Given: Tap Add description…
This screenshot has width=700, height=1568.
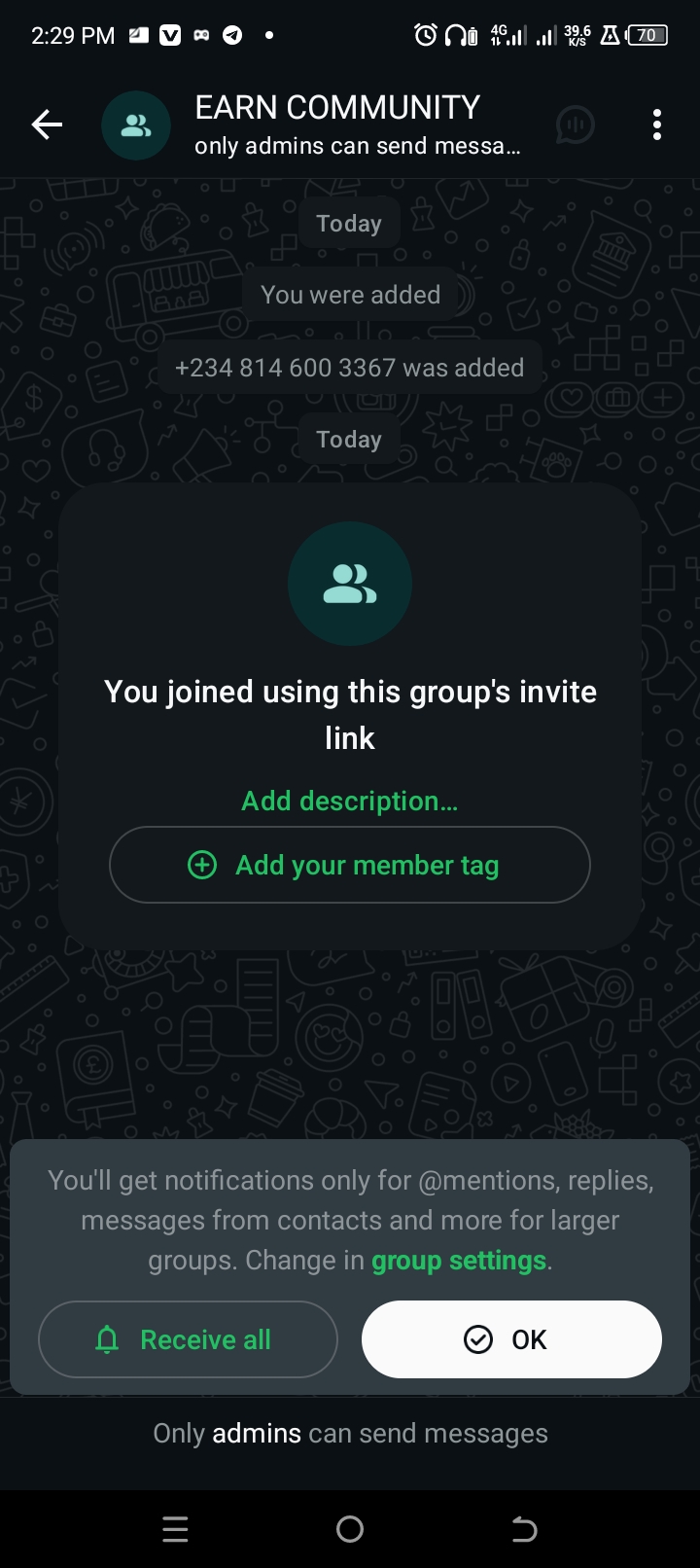Looking at the screenshot, I should [x=349, y=801].
